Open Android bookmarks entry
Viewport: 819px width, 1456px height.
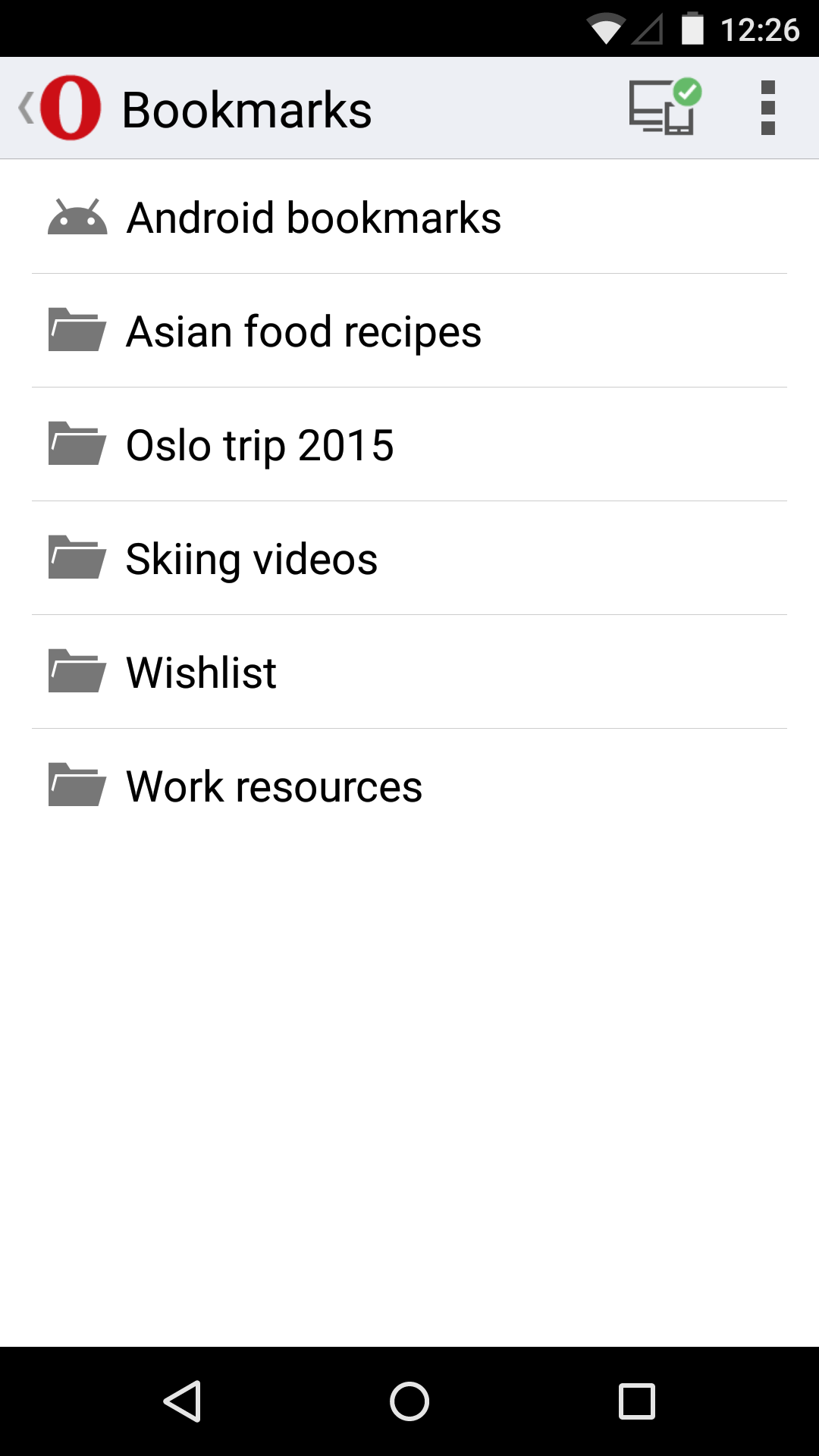tap(312, 217)
